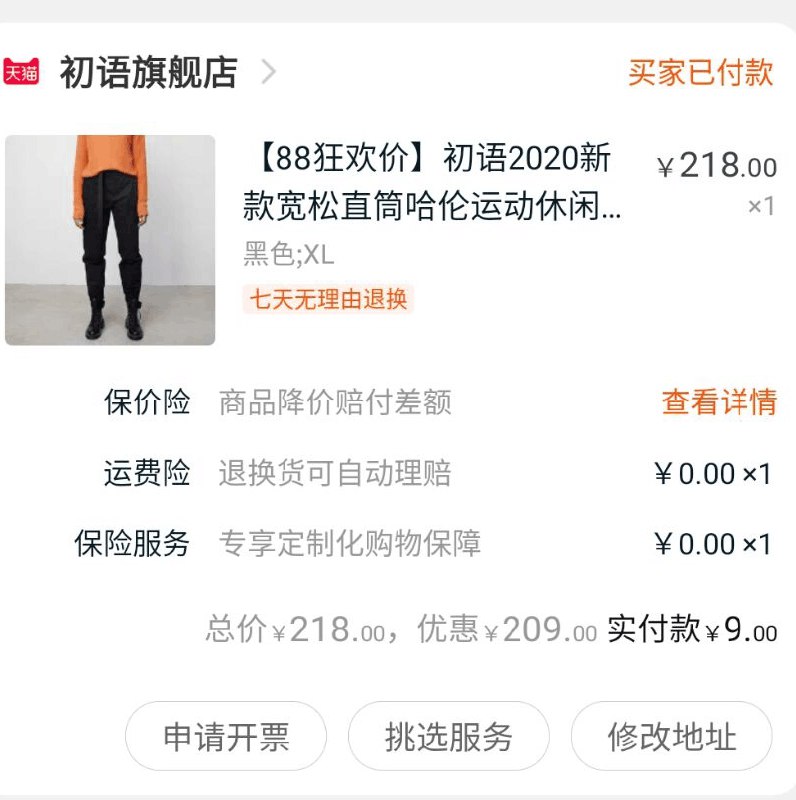Select the 运费险 shipping insurance row
Image resolution: width=796 pixels, height=800 pixels.
pyautogui.click(x=146, y=473)
